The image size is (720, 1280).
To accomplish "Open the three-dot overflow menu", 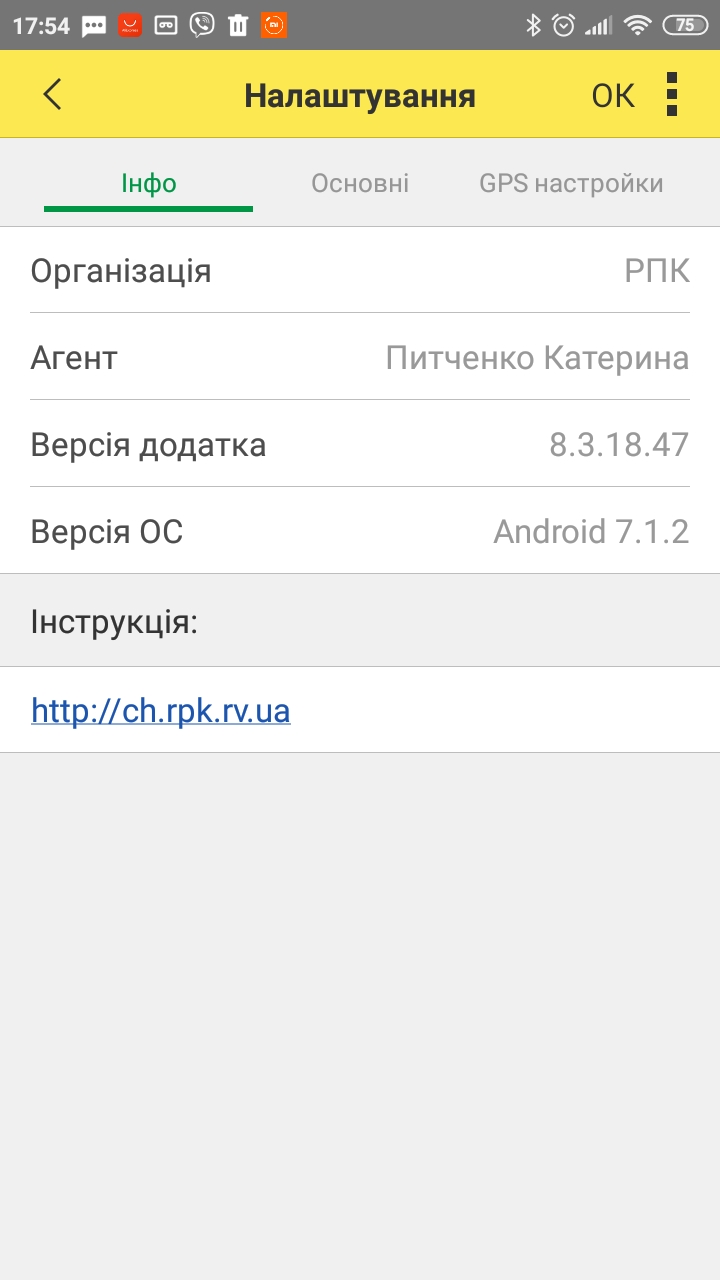I will pyautogui.click(x=672, y=95).
